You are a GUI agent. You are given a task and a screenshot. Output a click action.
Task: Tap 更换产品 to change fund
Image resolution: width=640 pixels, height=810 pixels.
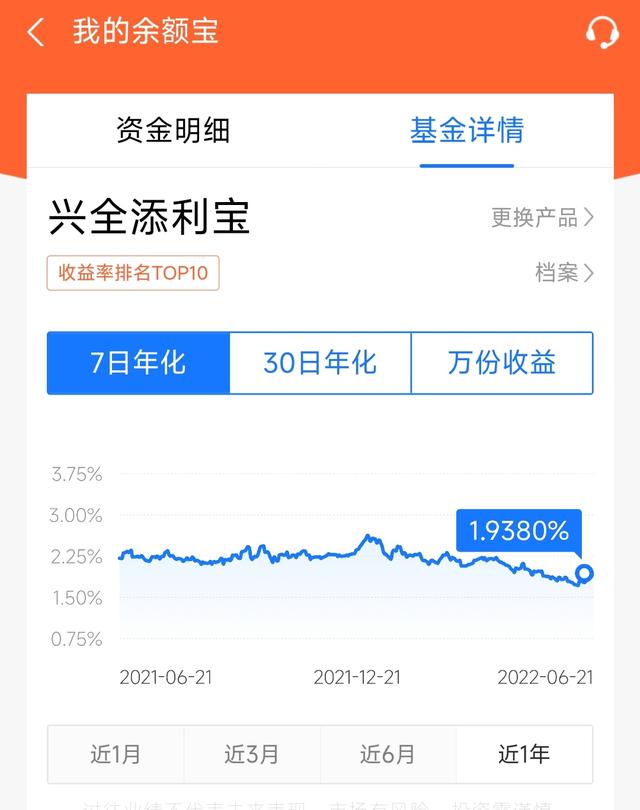(542, 217)
